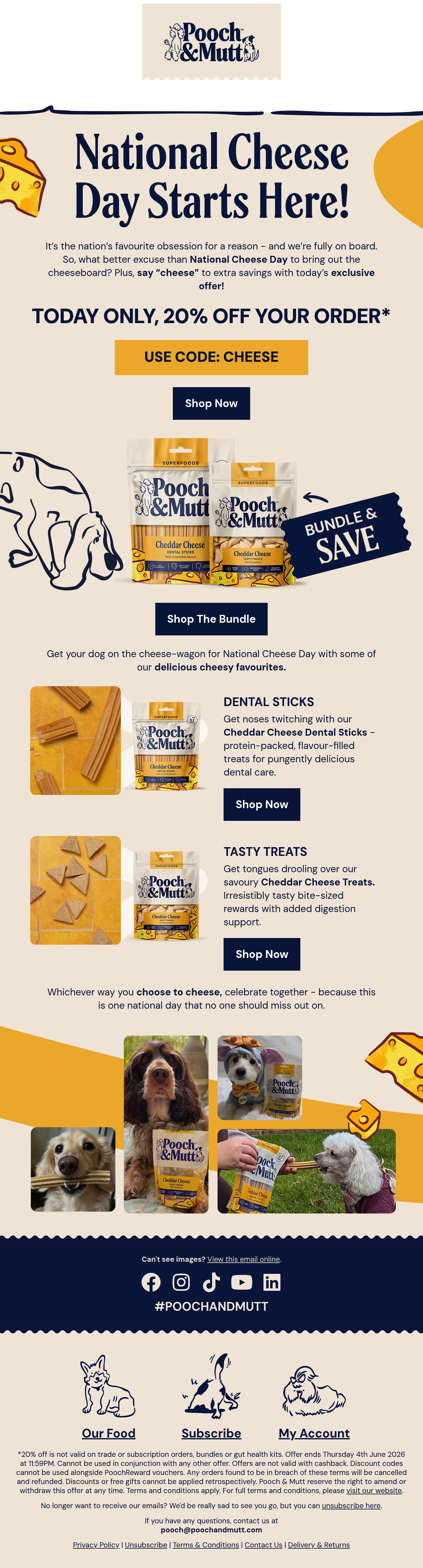
Task: Shop Now for Tasty Treats
Action: pos(262,954)
